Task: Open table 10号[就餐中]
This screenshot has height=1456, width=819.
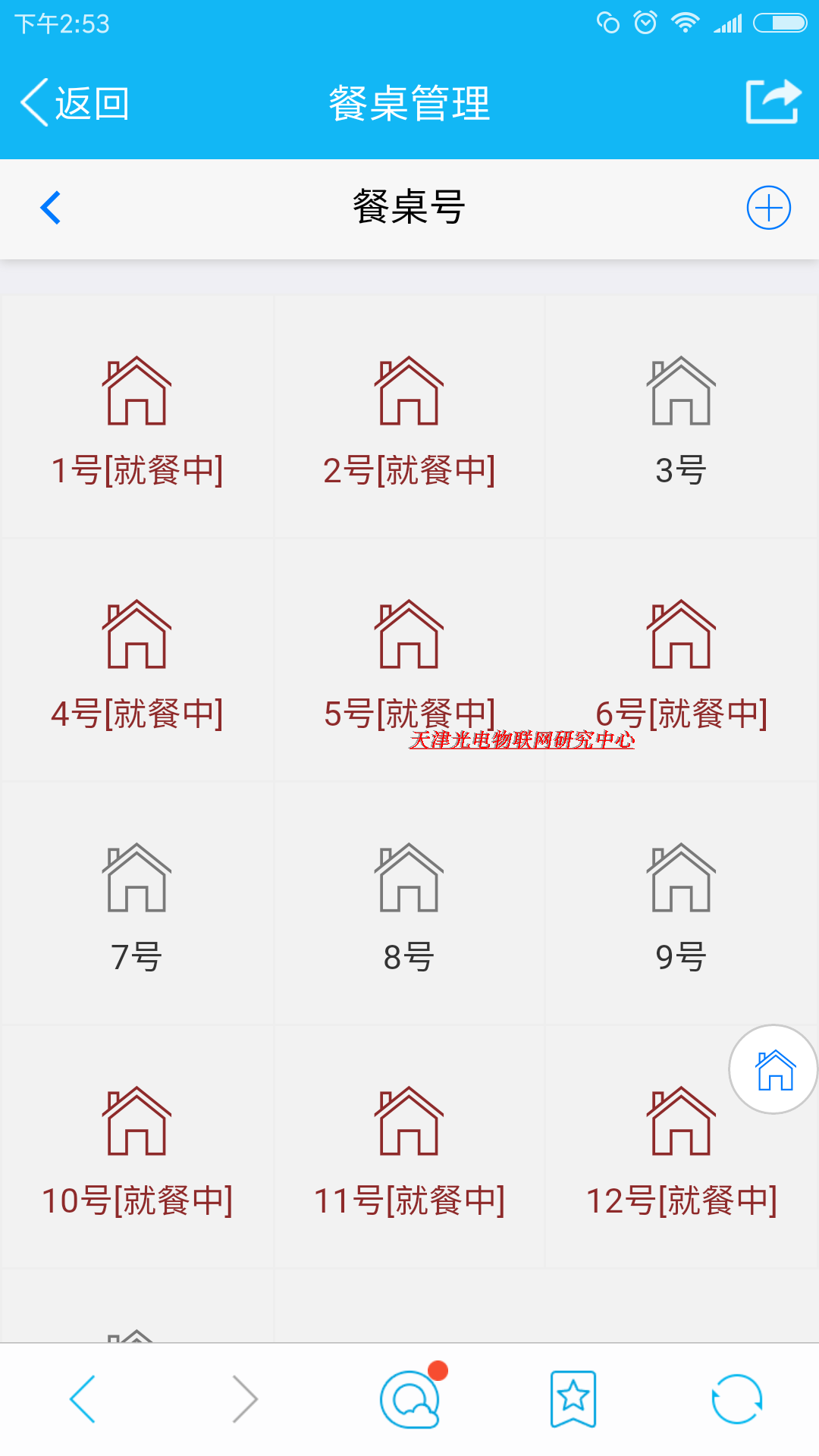Action: [x=137, y=1147]
